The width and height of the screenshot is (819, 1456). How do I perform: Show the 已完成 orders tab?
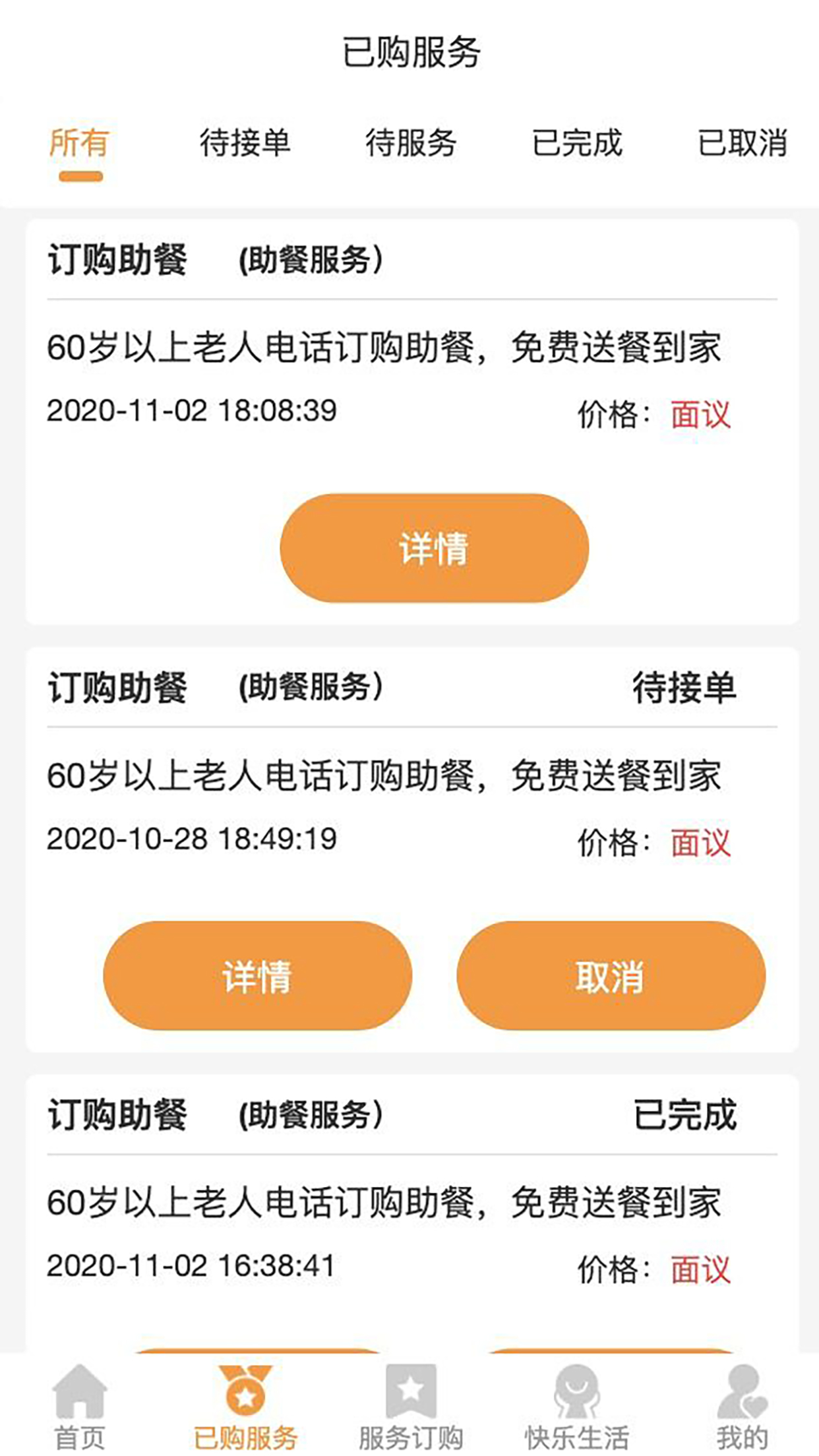coord(577,143)
